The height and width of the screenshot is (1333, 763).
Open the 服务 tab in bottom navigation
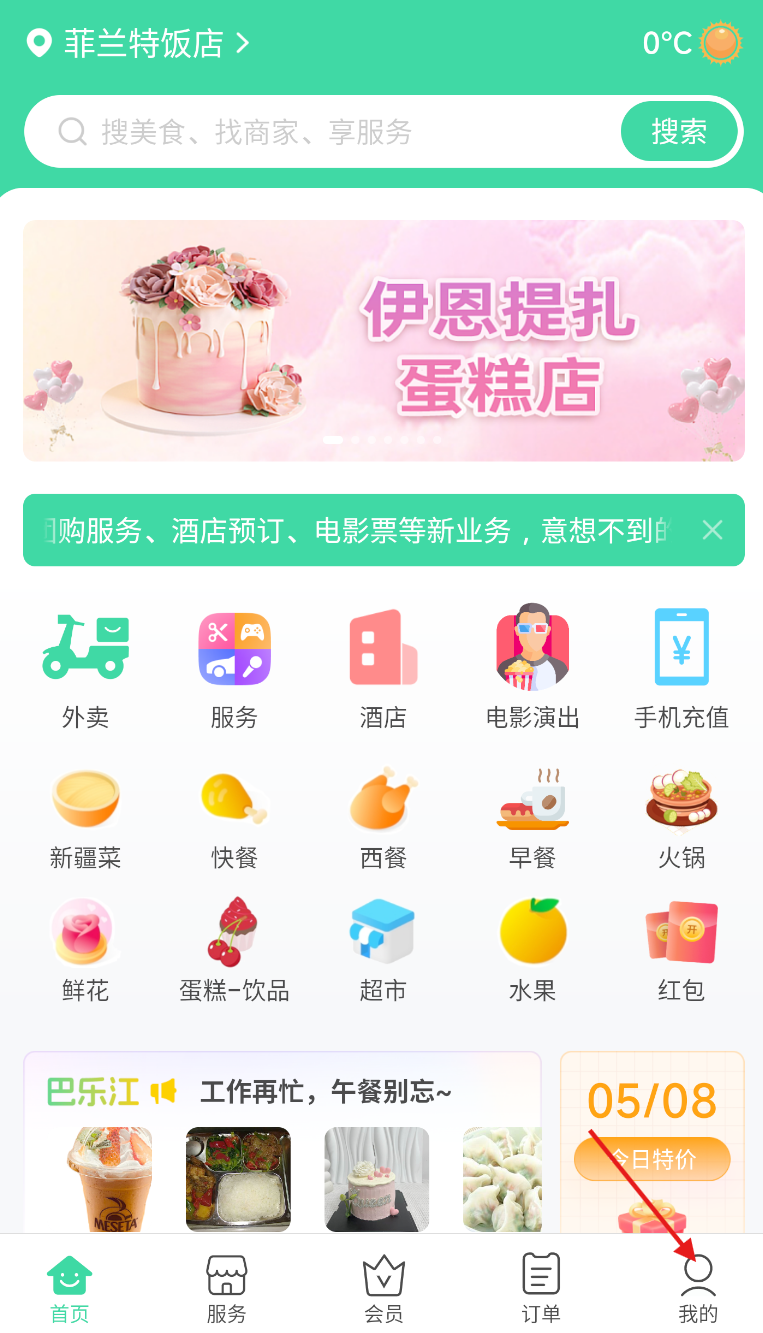point(226,1289)
